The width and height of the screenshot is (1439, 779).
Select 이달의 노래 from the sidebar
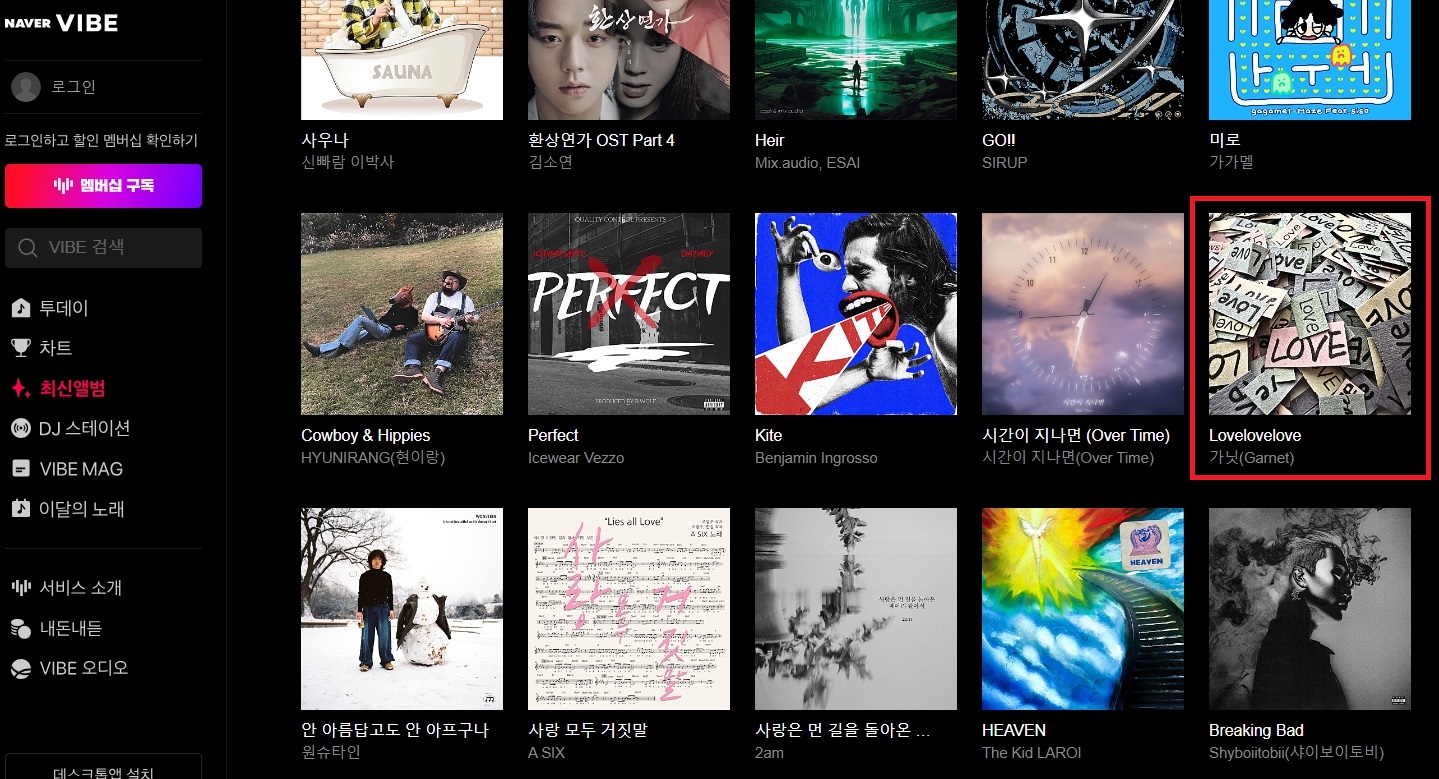(81, 509)
